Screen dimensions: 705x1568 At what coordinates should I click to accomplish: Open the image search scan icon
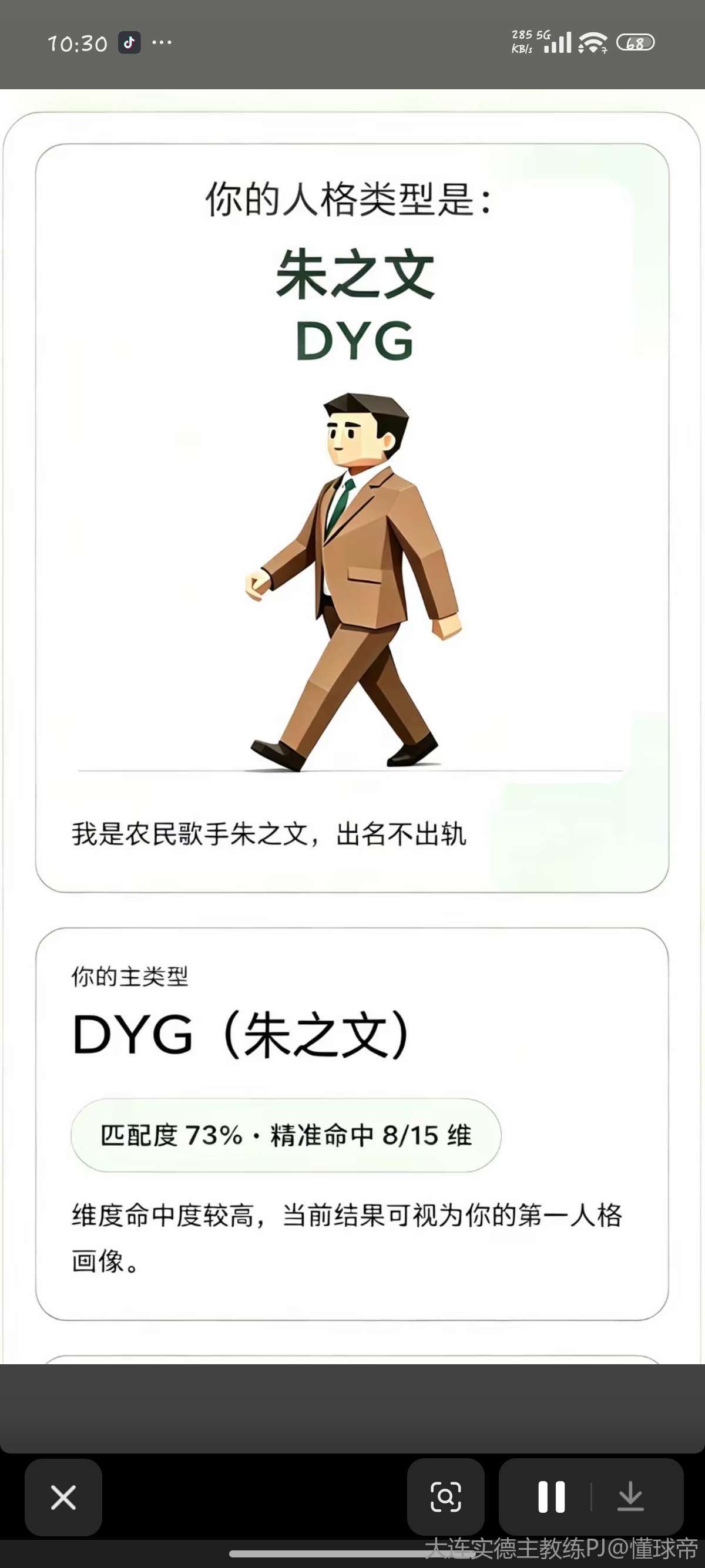coord(446,1497)
